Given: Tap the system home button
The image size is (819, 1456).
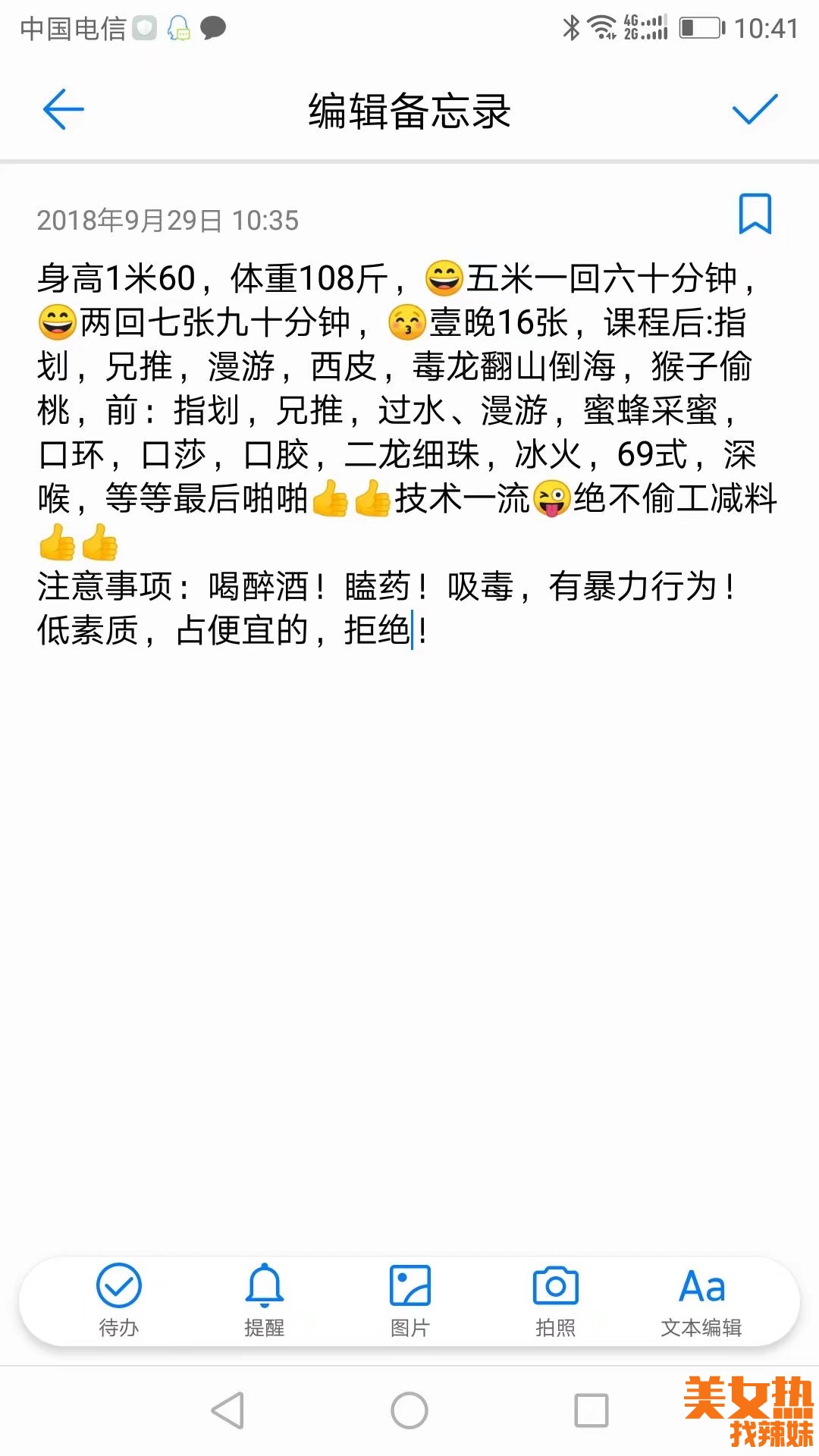Looking at the screenshot, I should 409,1410.
